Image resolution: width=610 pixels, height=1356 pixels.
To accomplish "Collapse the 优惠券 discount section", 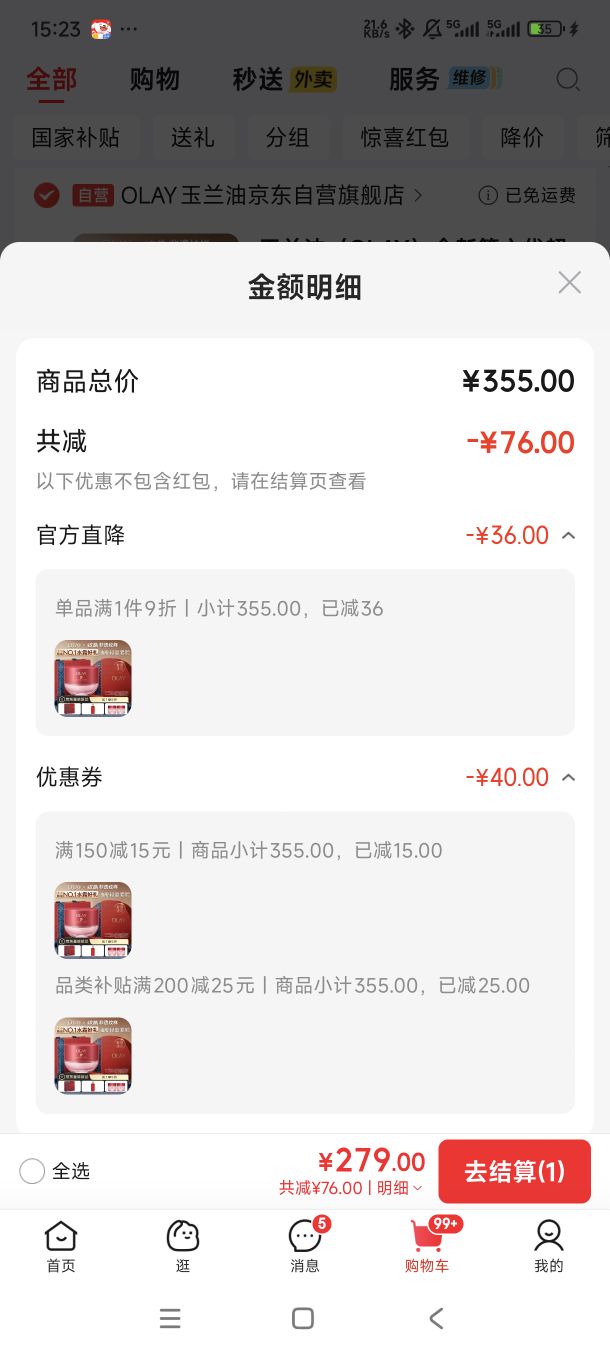I will tap(568, 777).
